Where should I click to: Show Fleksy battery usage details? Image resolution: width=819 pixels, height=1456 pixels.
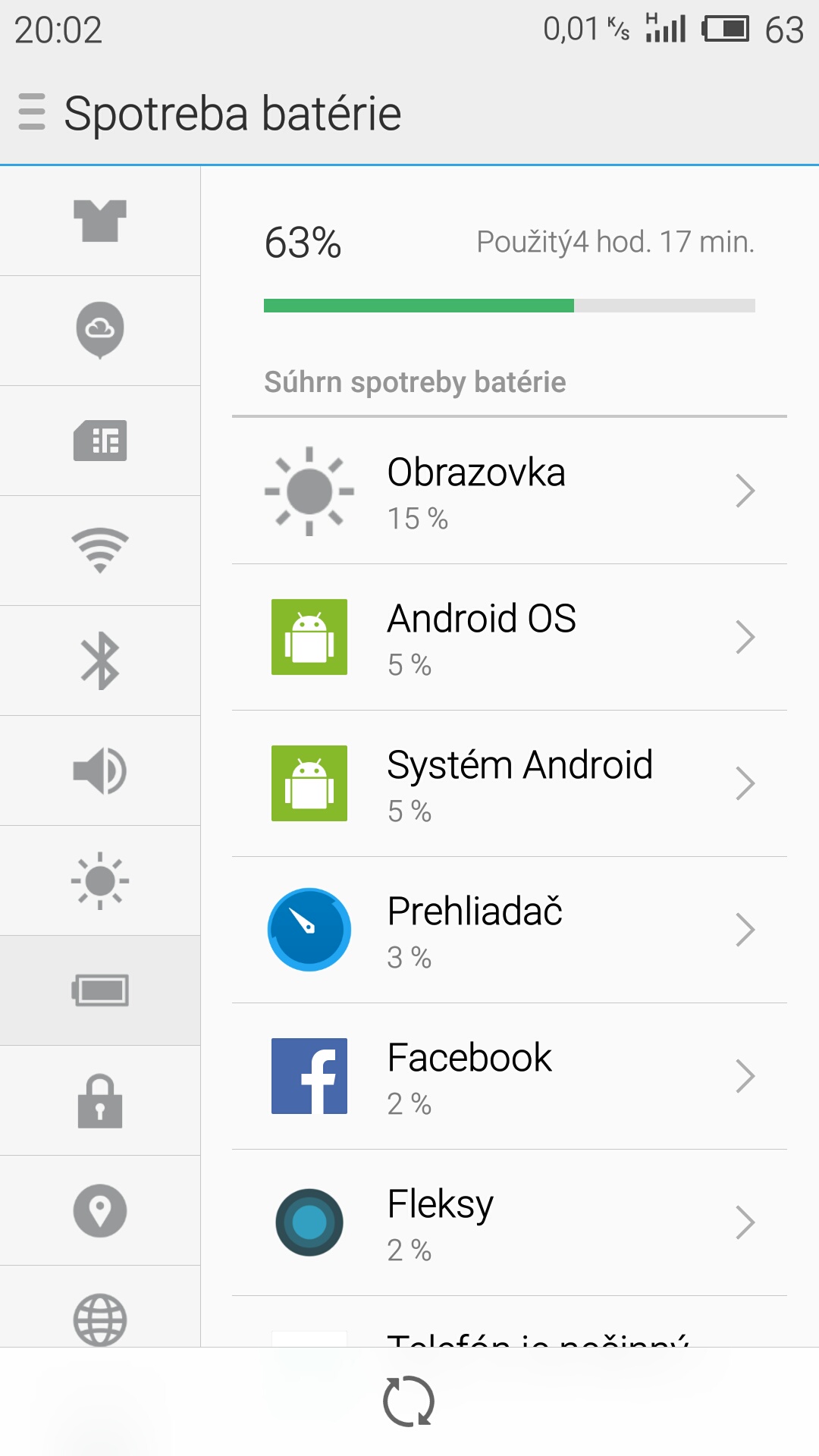click(509, 1222)
